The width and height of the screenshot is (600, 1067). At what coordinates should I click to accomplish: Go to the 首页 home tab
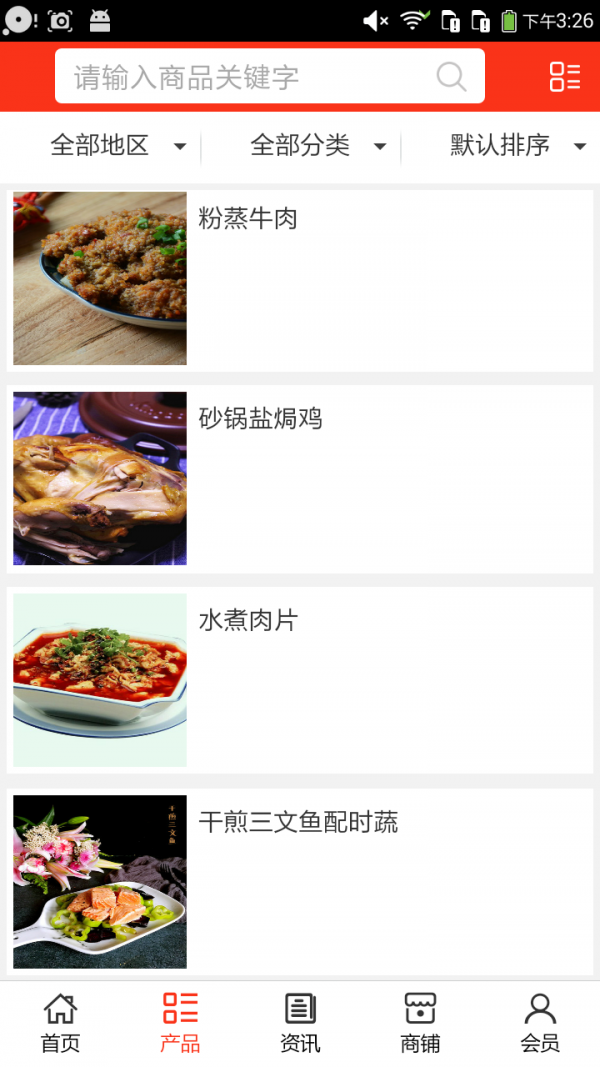pos(60,1023)
